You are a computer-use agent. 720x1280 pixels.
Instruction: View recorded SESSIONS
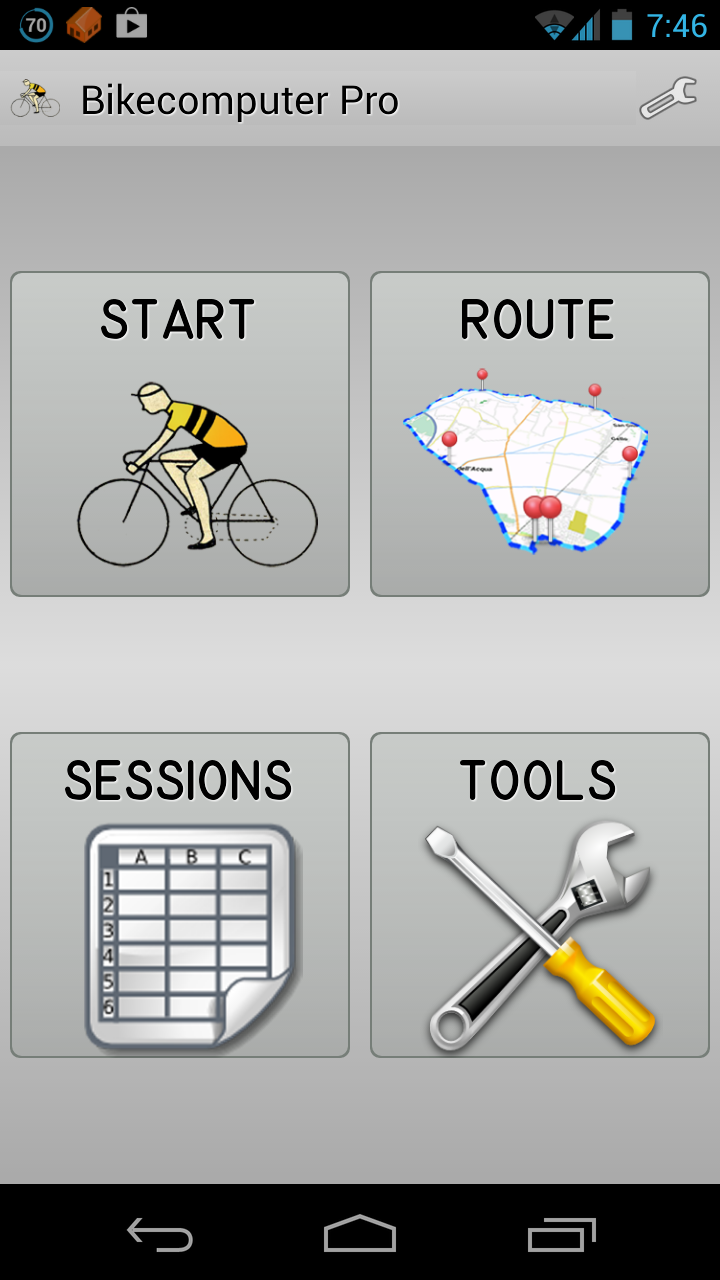point(180,895)
